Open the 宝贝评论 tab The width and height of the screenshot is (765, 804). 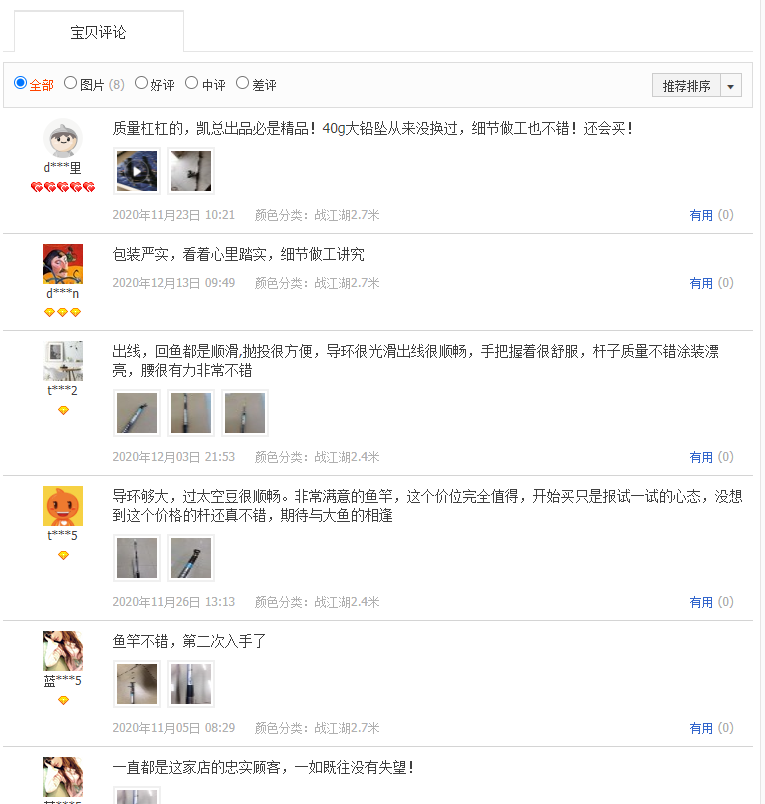point(98,32)
